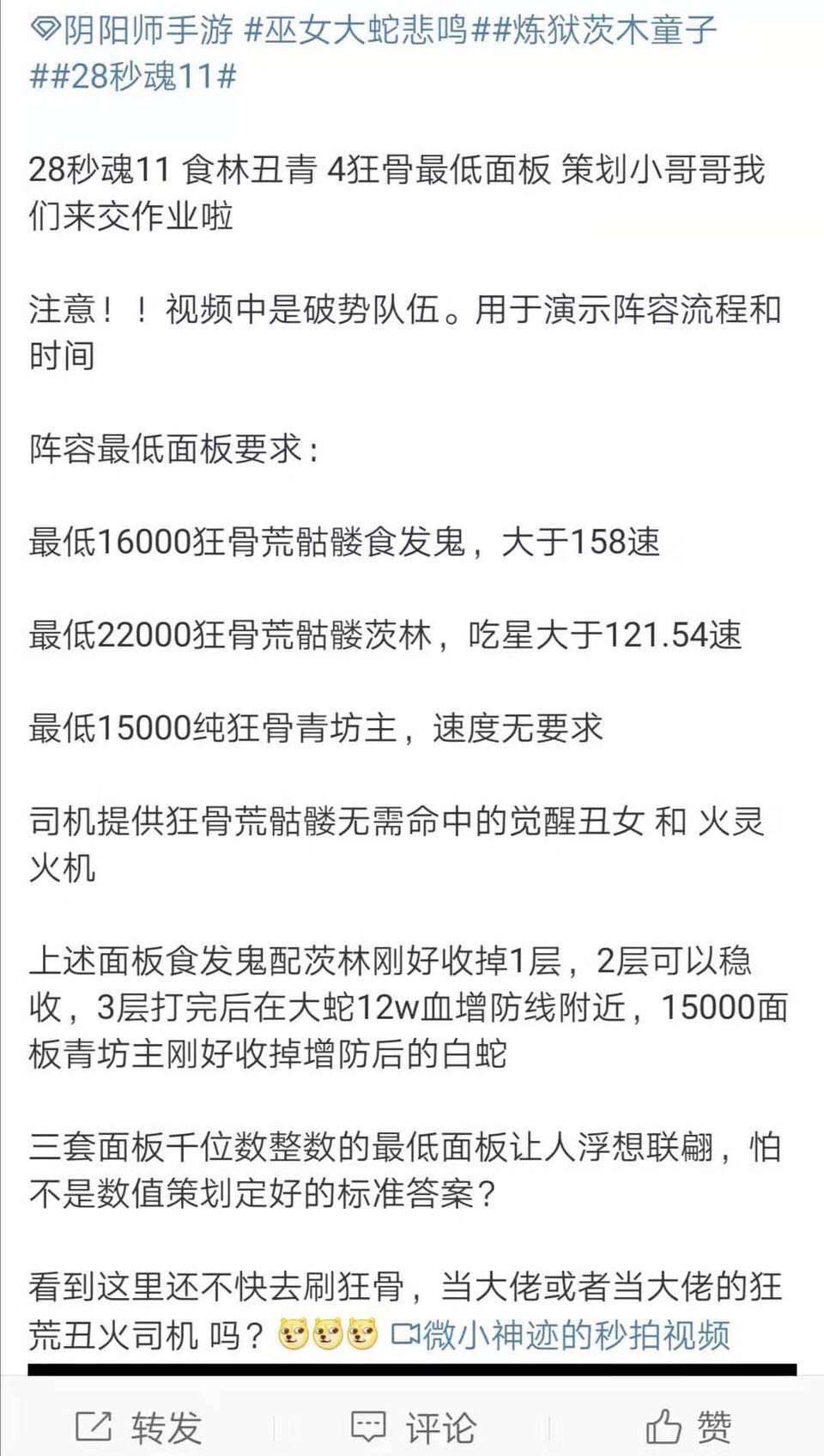Screen dimensions: 824x1456
Task: Open 微小神迹的秒拍视频 video link
Action: 561,1334
